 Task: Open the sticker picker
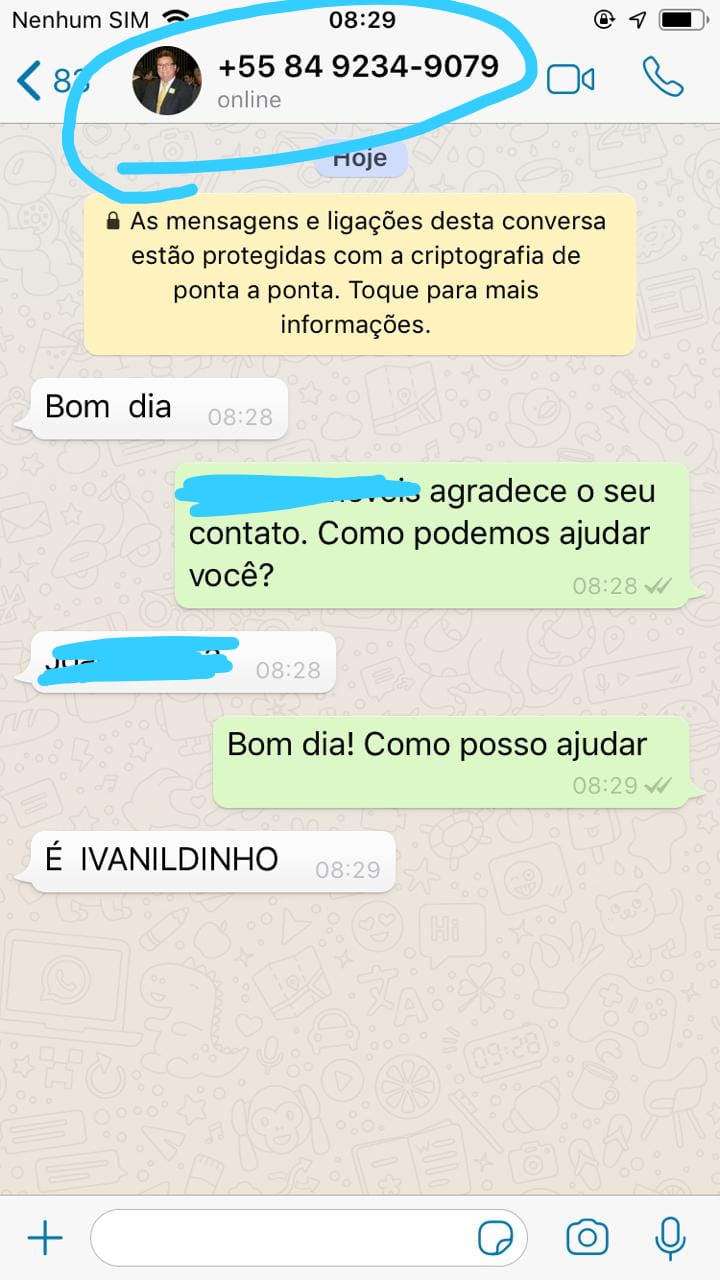(495, 1238)
